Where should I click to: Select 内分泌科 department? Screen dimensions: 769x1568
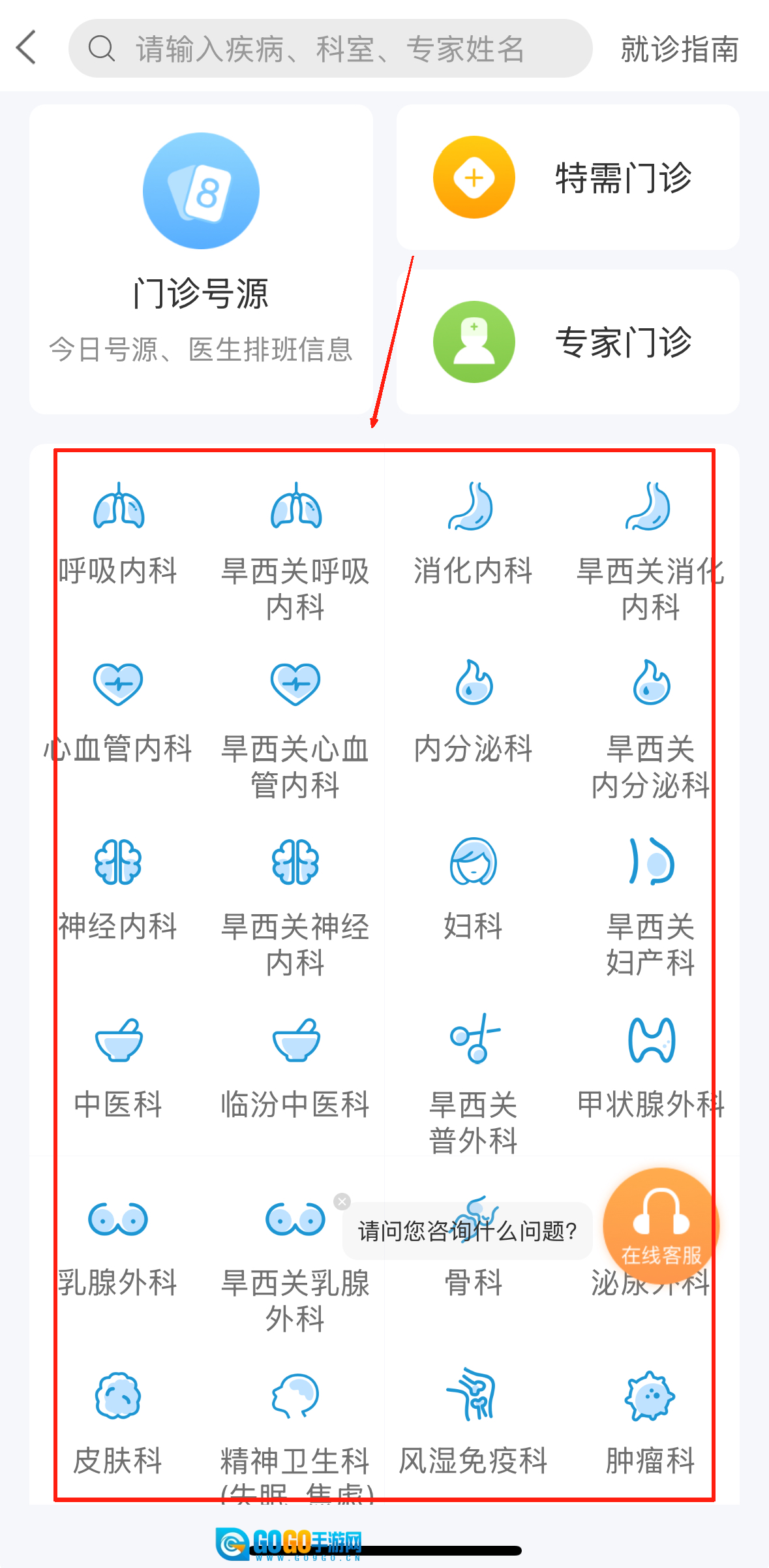pos(473,713)
